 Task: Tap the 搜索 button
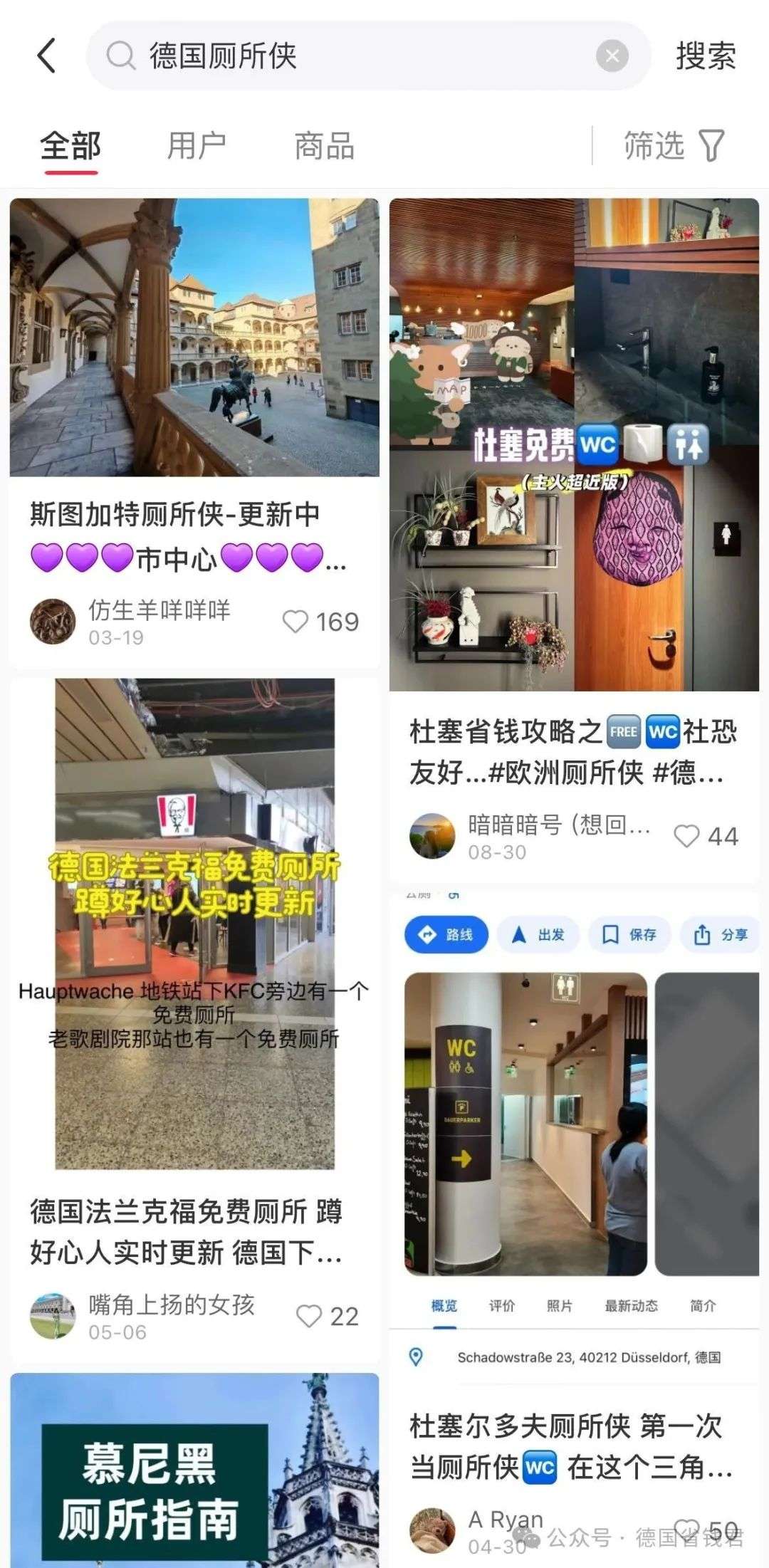tap(705, 56)
